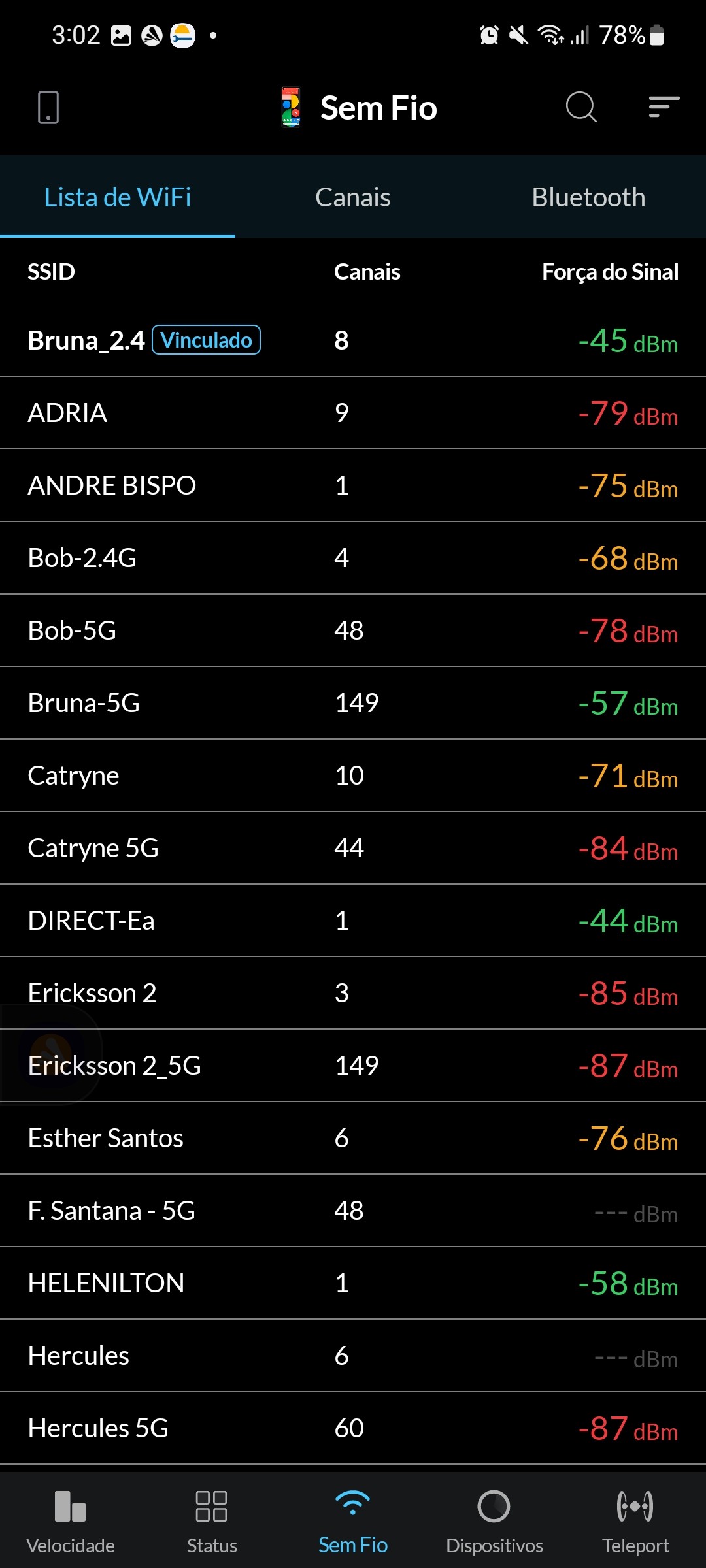Open the connected Bruna_2.4 network
This screenshot has height=1568, width=706.
click(x=353, y=340)
